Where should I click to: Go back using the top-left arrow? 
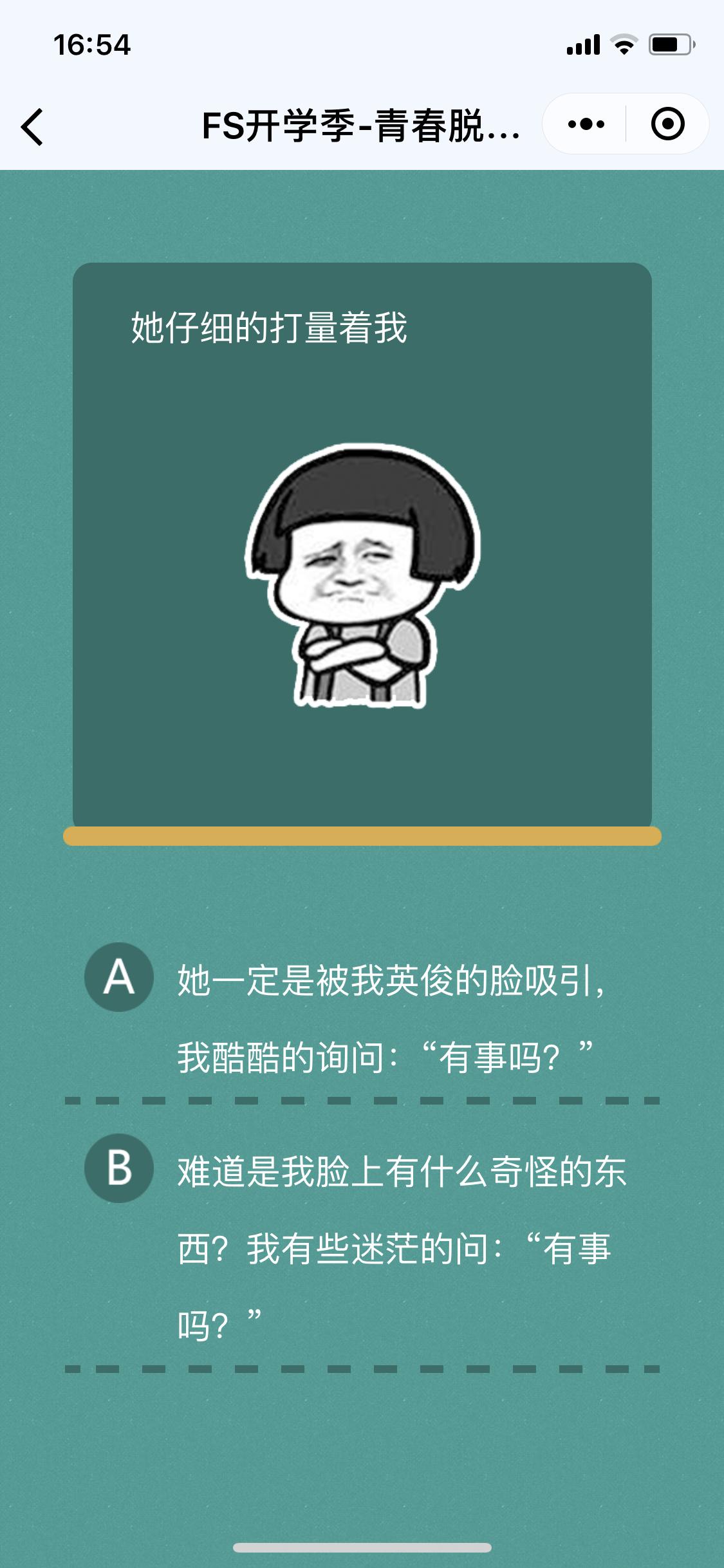point(32,126)
